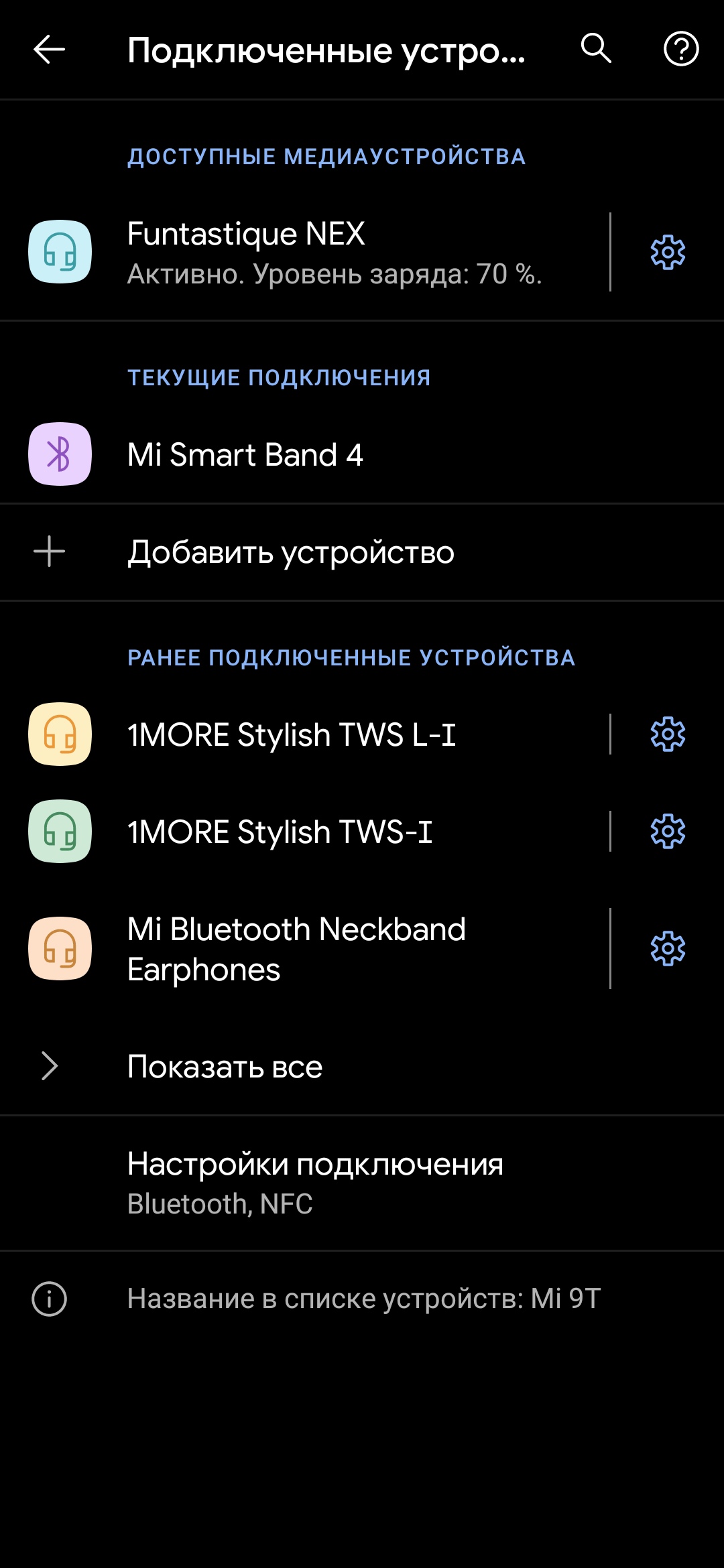Open gear for 1MORE Stylish TWS L-I
Screen dimensions: 724x1568
coord(668,734)
